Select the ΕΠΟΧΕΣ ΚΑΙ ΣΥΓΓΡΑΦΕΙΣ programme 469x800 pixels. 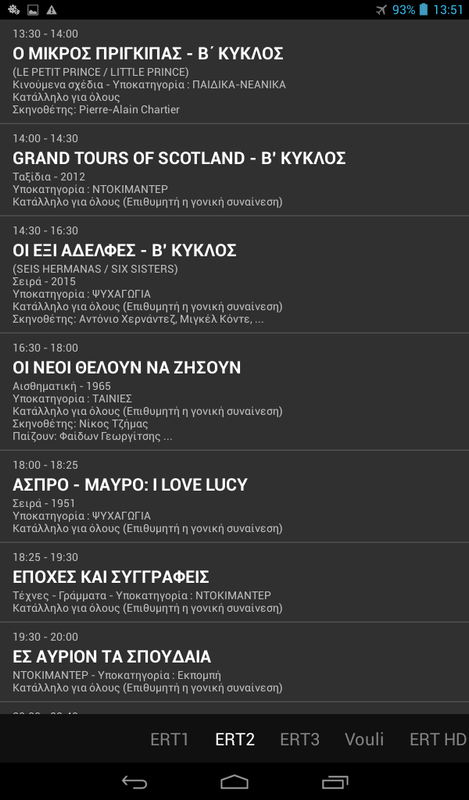pyautogui.click(x=234, y=582)
